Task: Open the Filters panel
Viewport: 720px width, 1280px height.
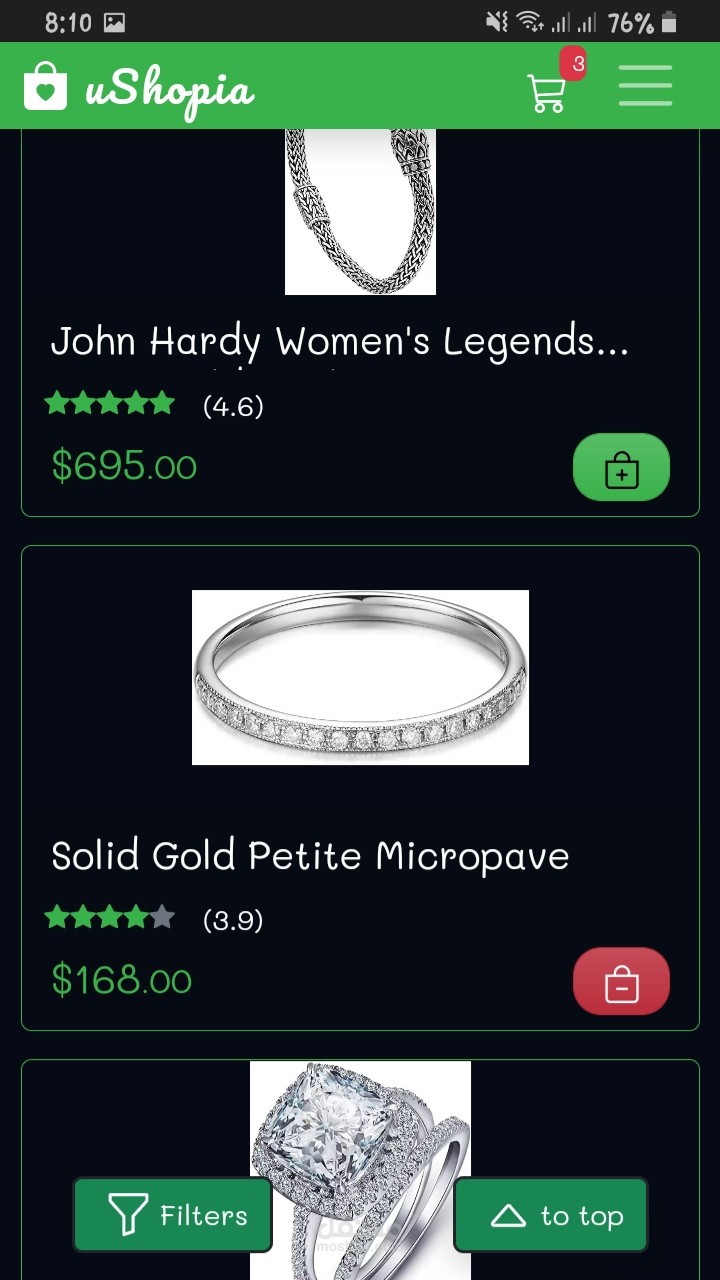Action: tap(173, 1215)
